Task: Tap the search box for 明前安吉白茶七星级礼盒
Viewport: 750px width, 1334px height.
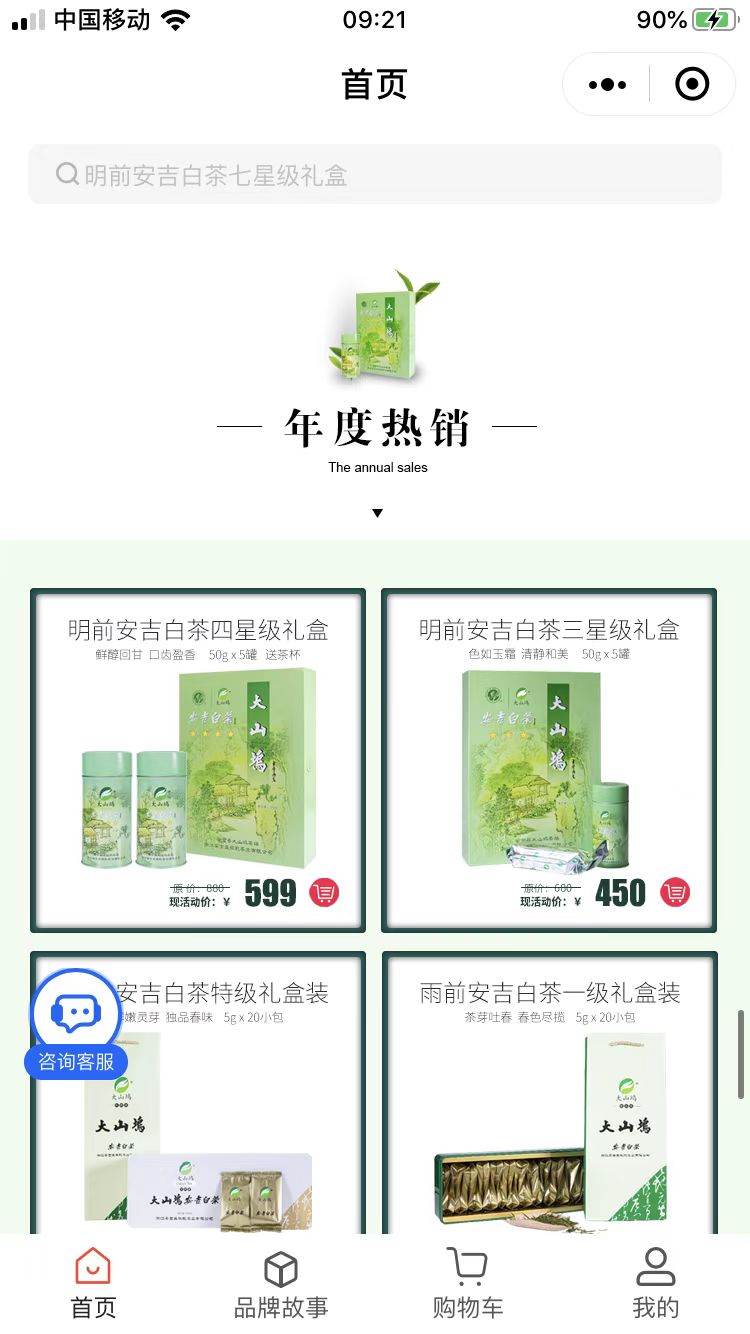Action: 375,175
